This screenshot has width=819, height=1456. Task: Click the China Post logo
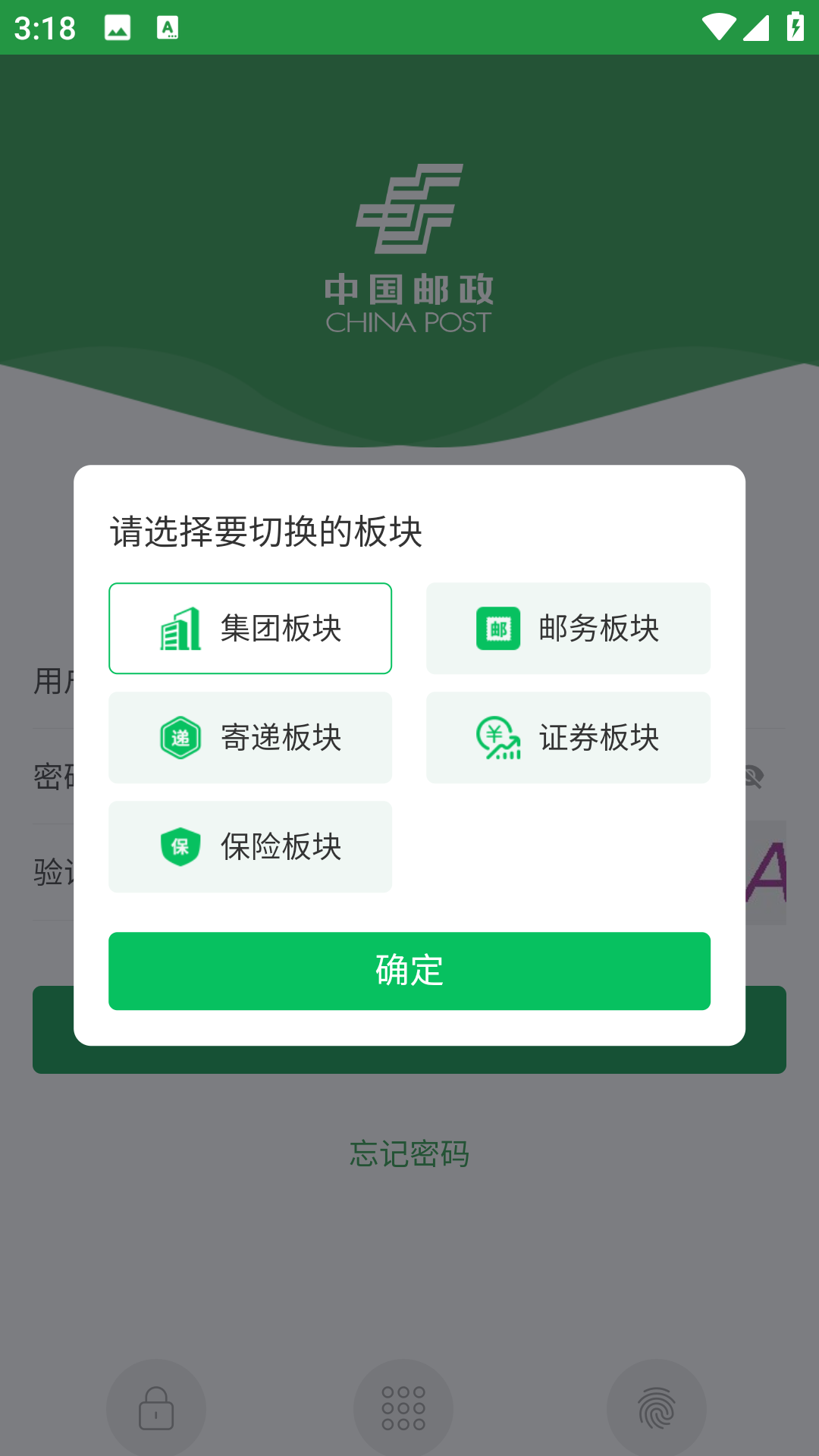(x=409, y=243)
